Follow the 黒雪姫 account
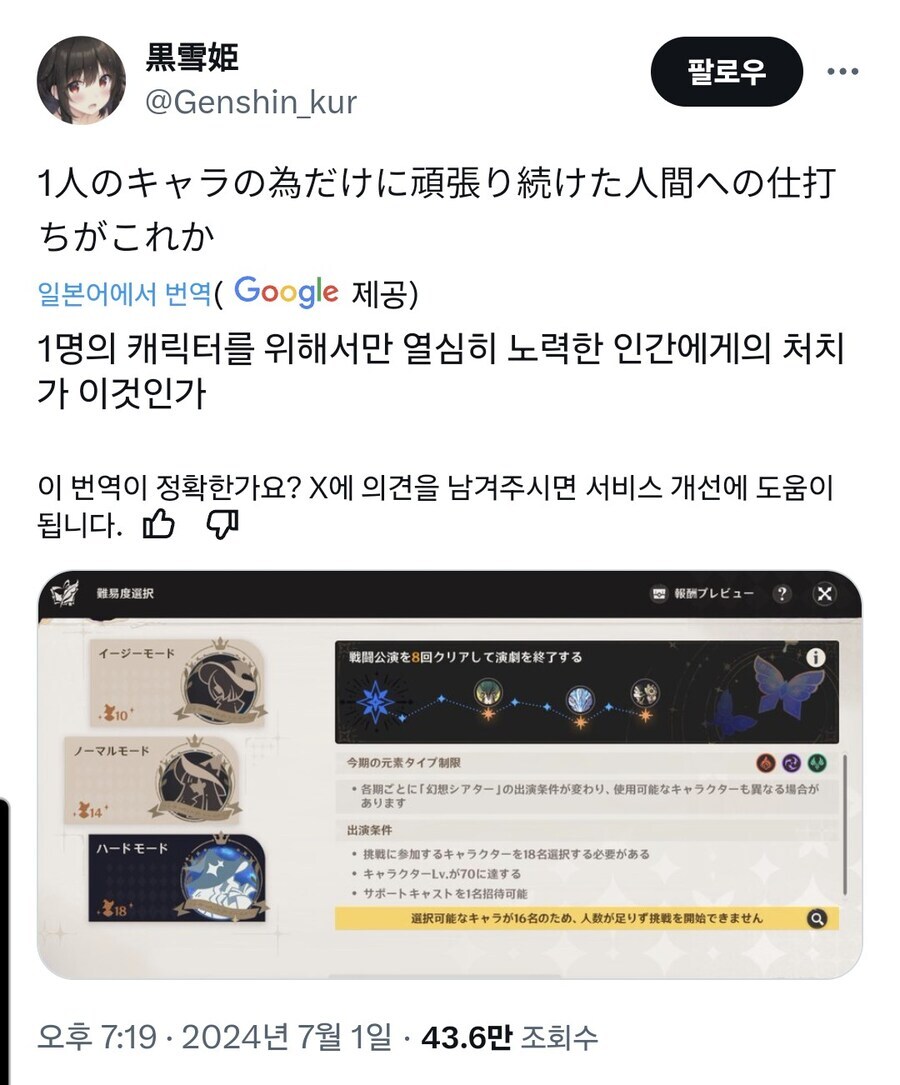The height and width of the screenshot is (1085, 900). click(726, 72)
